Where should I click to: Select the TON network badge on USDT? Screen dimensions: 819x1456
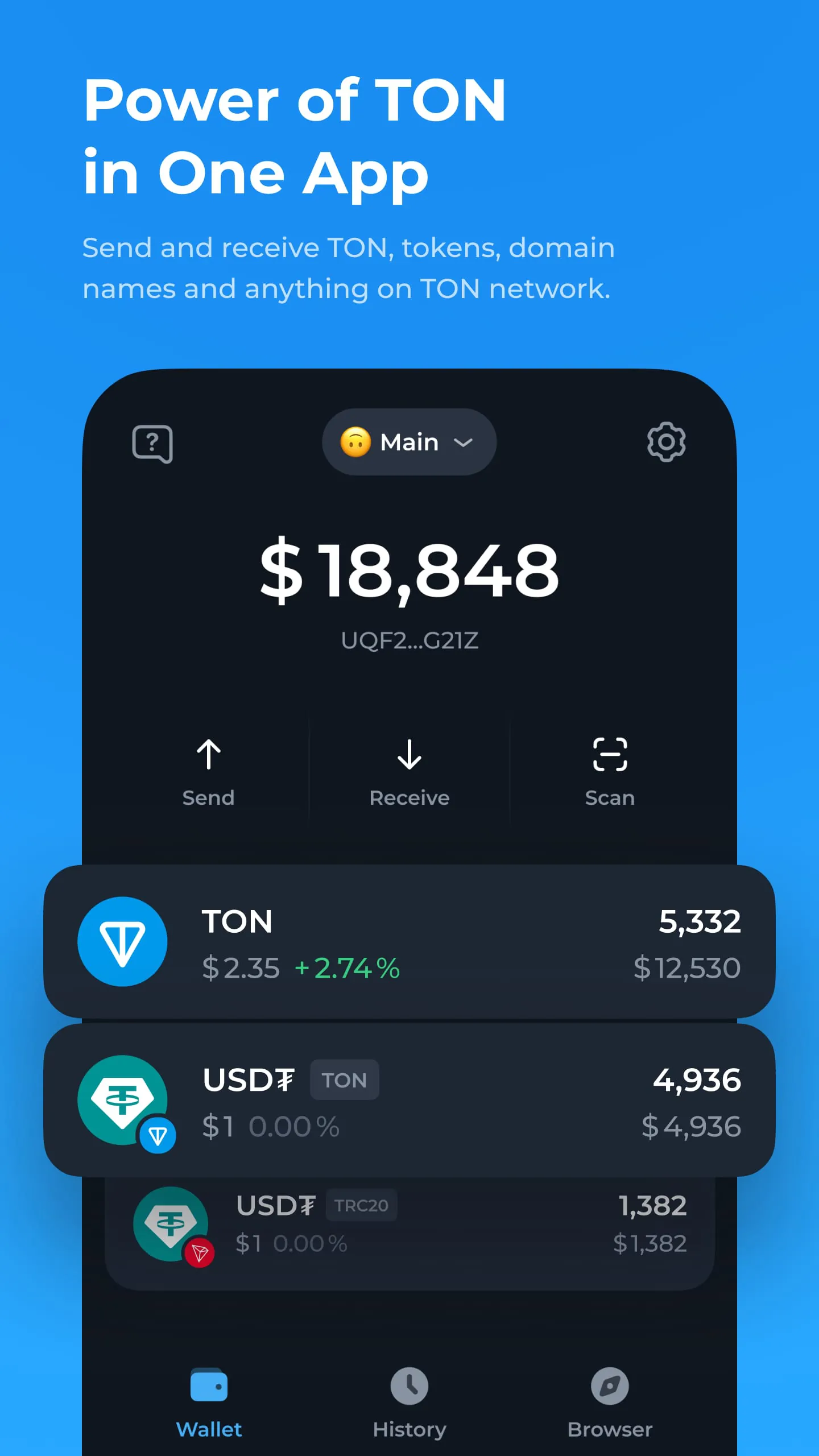(344, 1079)
